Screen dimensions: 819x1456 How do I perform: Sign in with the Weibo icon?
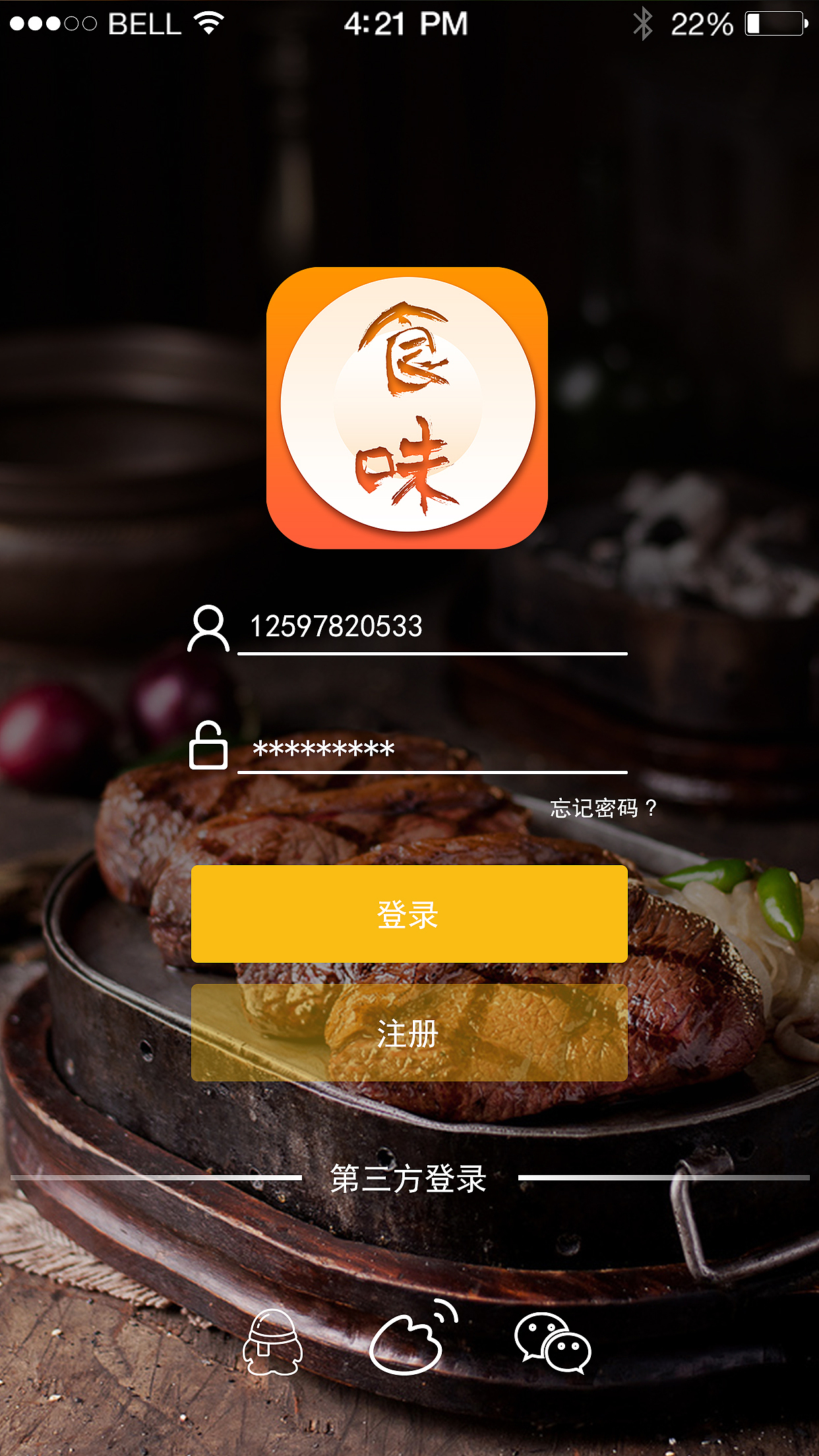(412, 1339)
